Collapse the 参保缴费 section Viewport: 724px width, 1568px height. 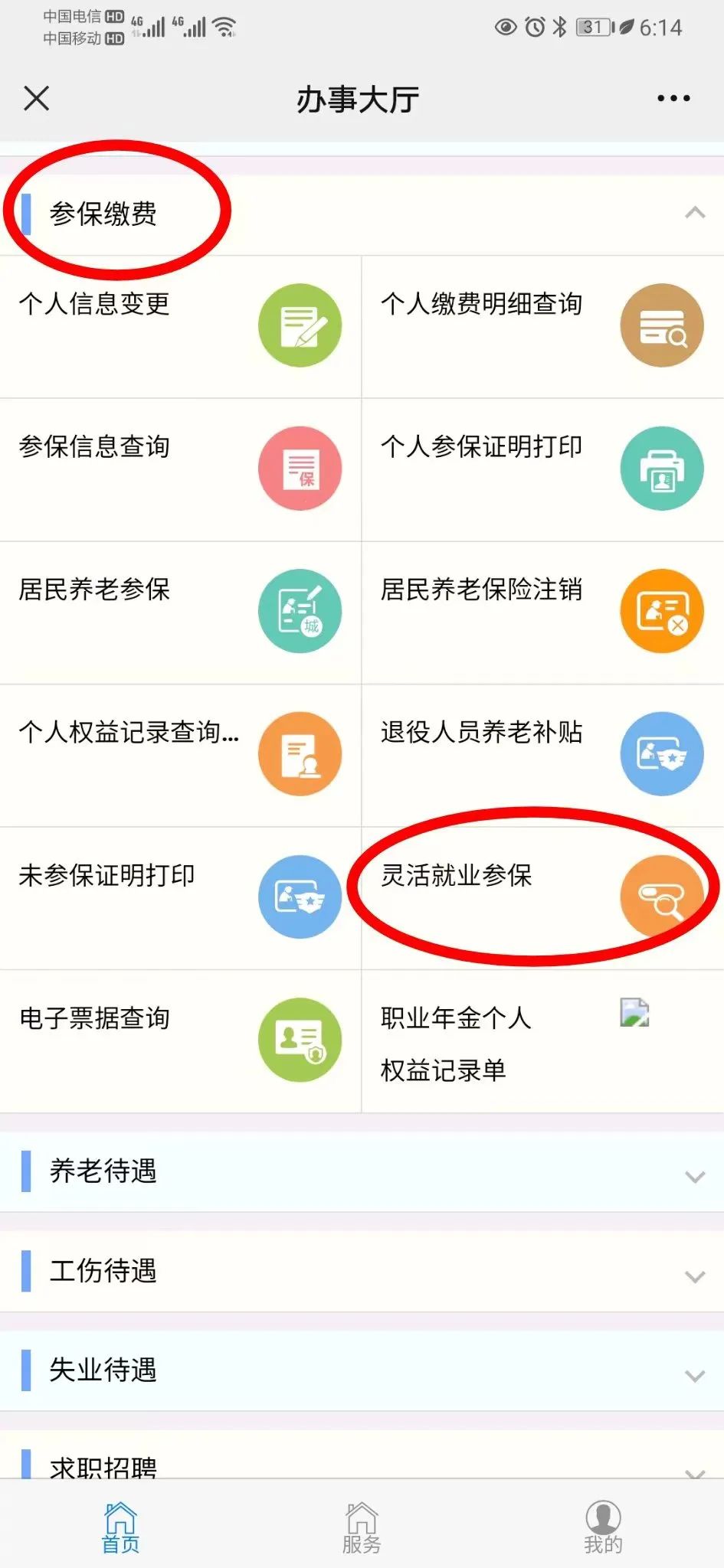(694, 214)
